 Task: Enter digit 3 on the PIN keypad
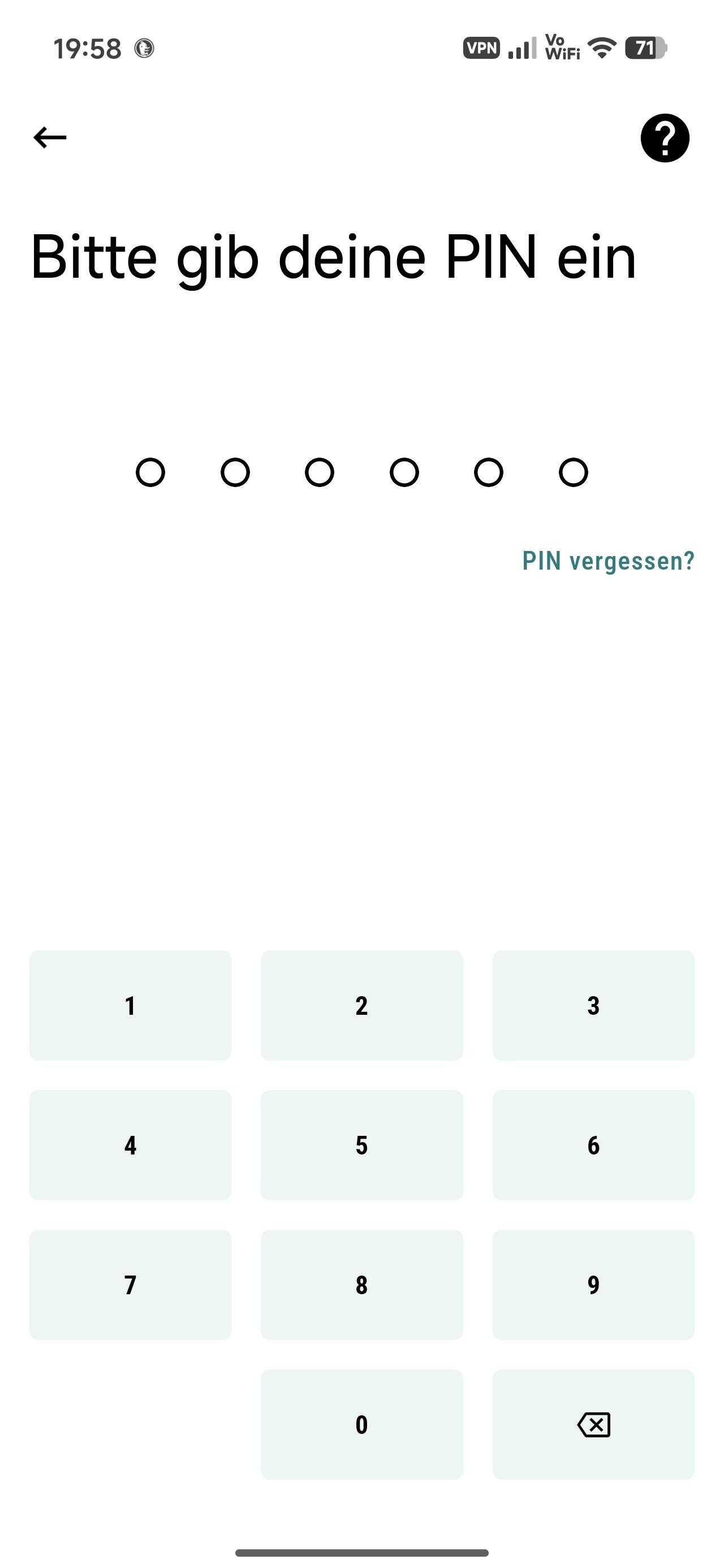[x=593, y=1006]
